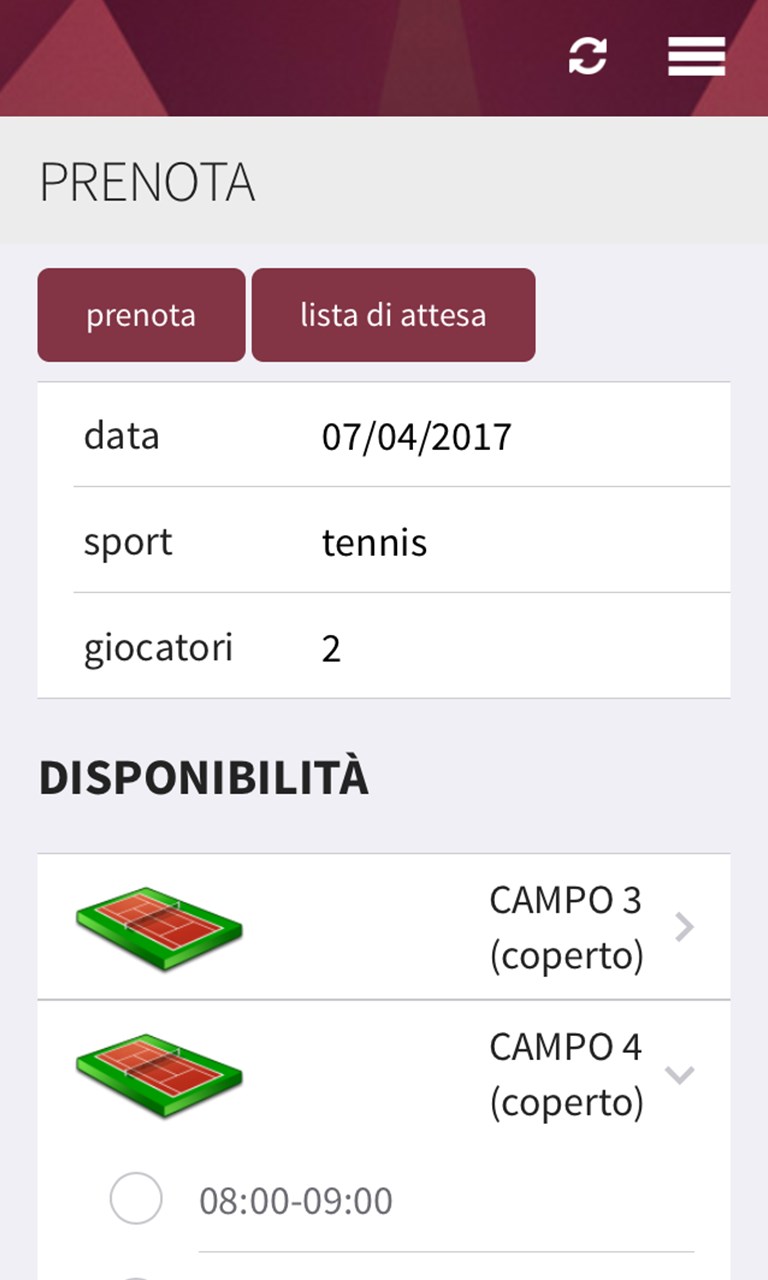Select the 08:00-09:00 time slot
The width and height of the screenshot is (768, 1280).
coord(136,1199)
